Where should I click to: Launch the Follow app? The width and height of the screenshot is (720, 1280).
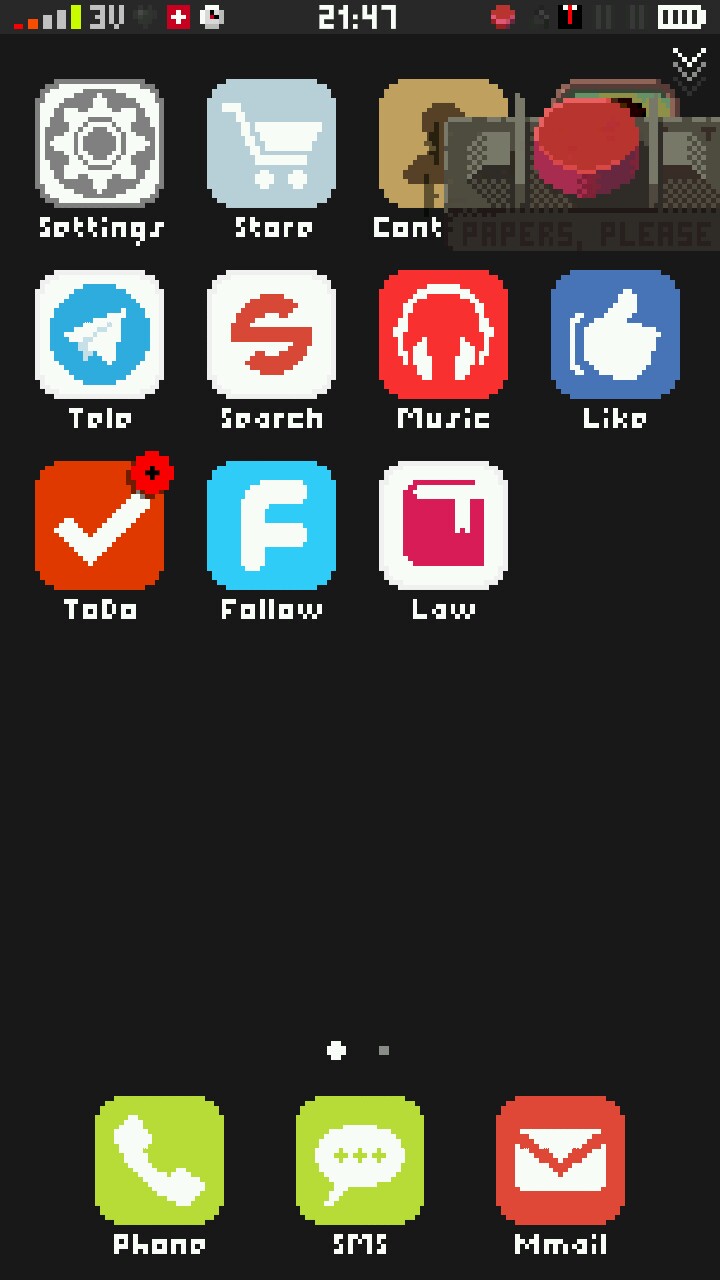pyautogui.click(x=271, y=526)
